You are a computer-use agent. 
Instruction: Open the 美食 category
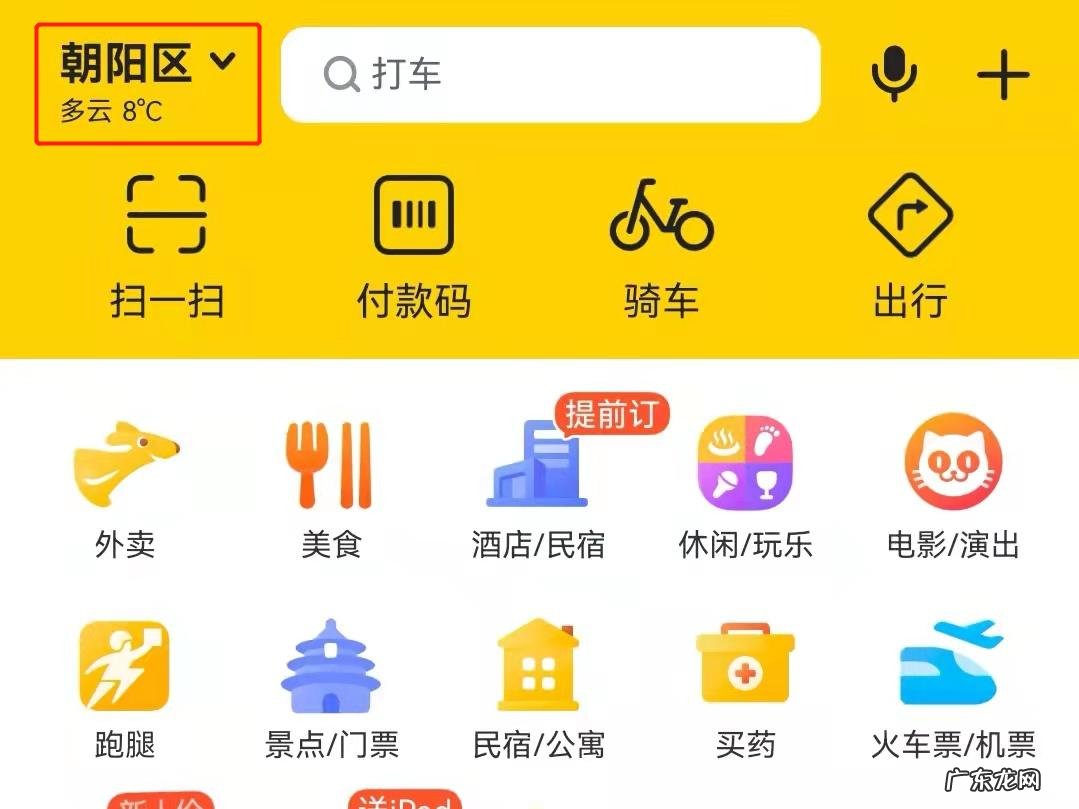click(331, 485)
